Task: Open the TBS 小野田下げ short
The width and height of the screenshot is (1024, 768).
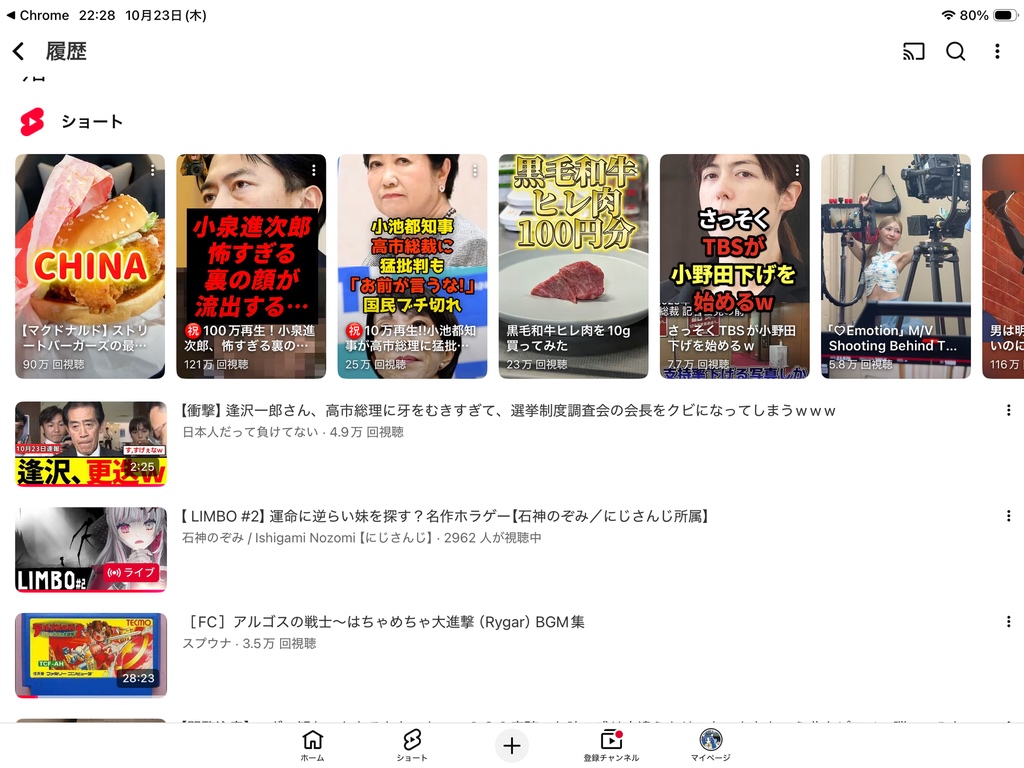Action: click(x=734, y=265)
